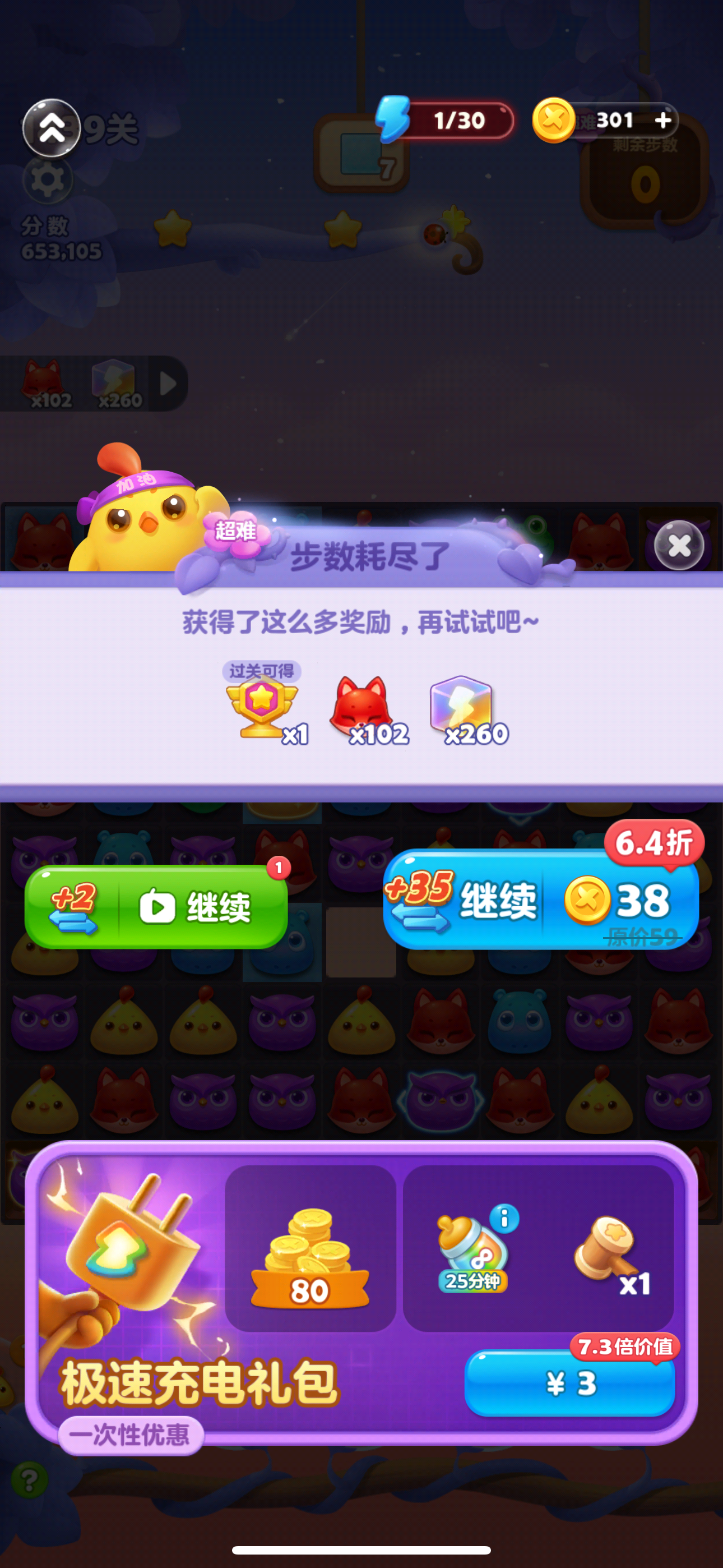Screen dimensions: 723x1568
Task: Dismiss the 步数耗尽 dialog with X
Action: (680, 547)
